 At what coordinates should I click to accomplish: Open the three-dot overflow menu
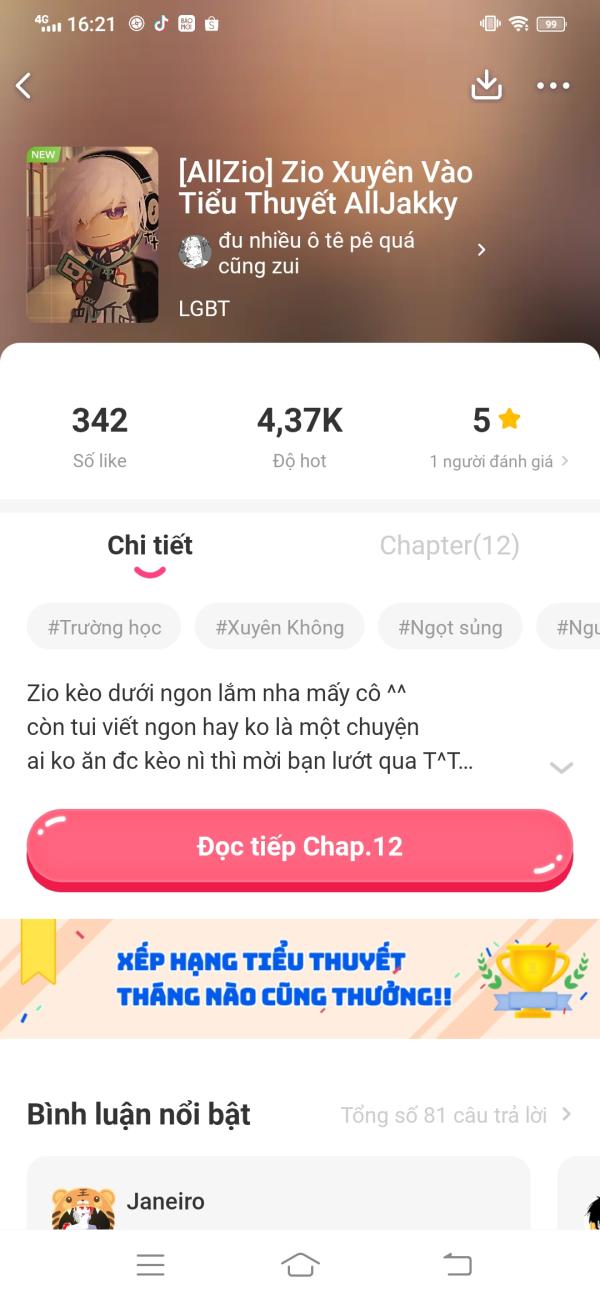552,86
